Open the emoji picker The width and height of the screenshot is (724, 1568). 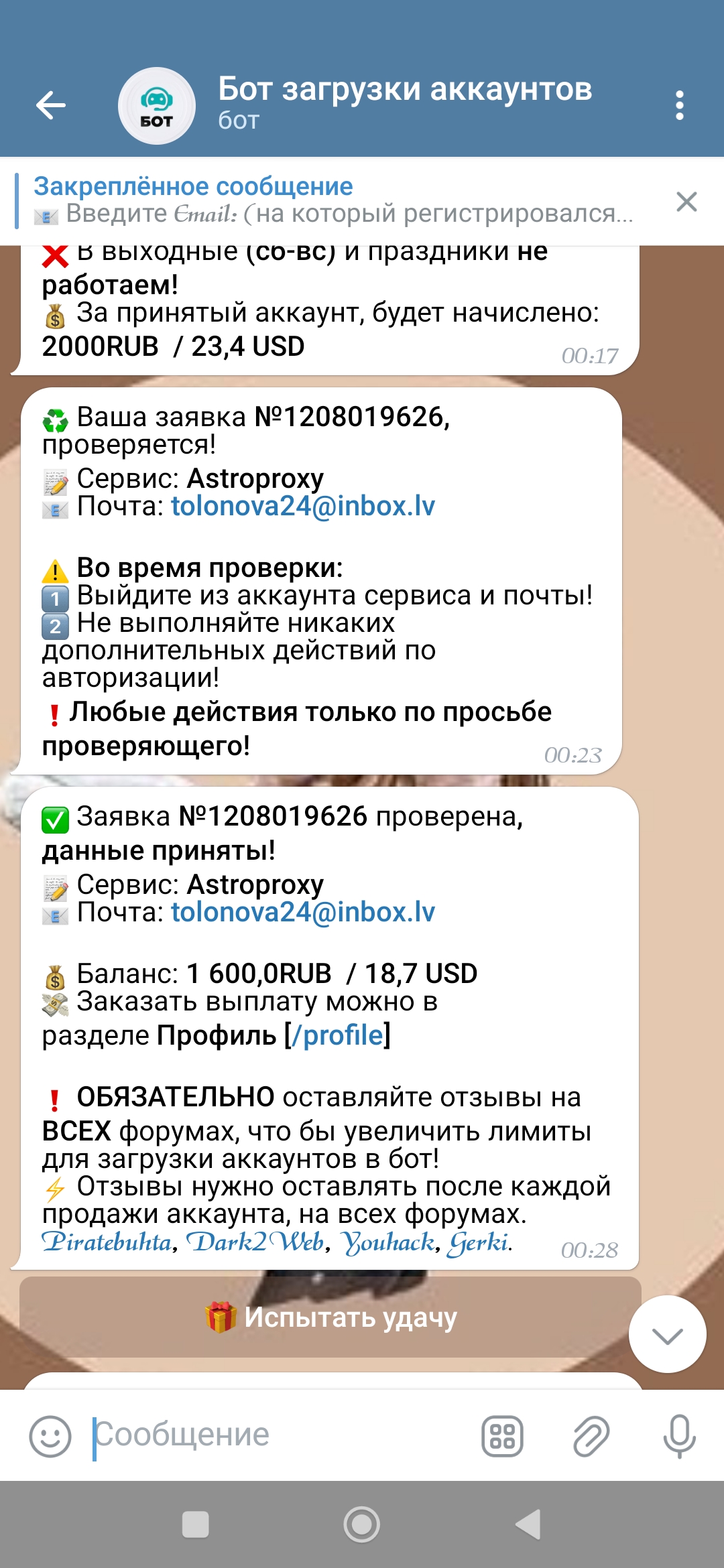(x=50, y=1436)
